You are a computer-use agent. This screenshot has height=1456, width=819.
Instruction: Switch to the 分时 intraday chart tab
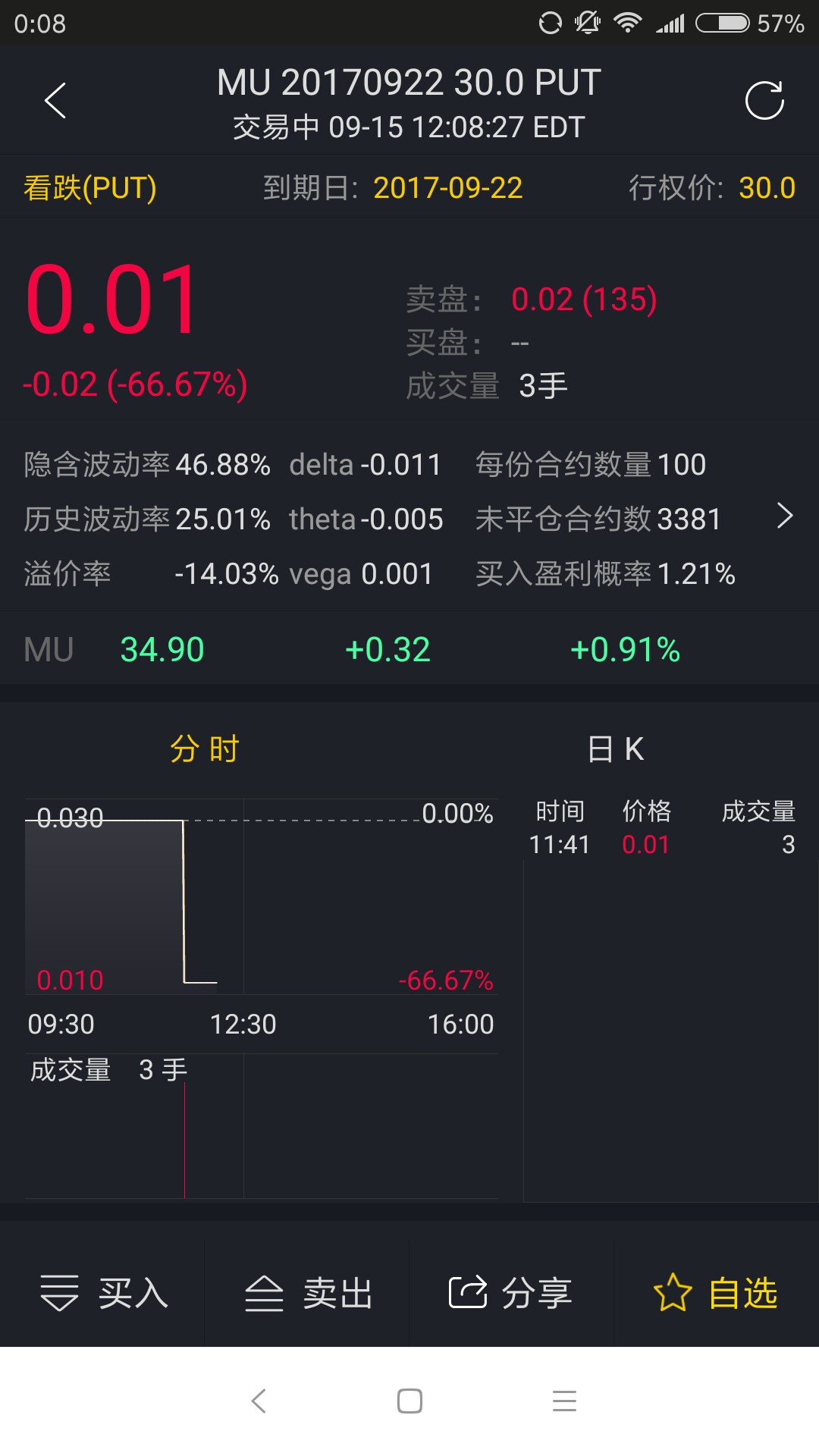tap(205, 749)
